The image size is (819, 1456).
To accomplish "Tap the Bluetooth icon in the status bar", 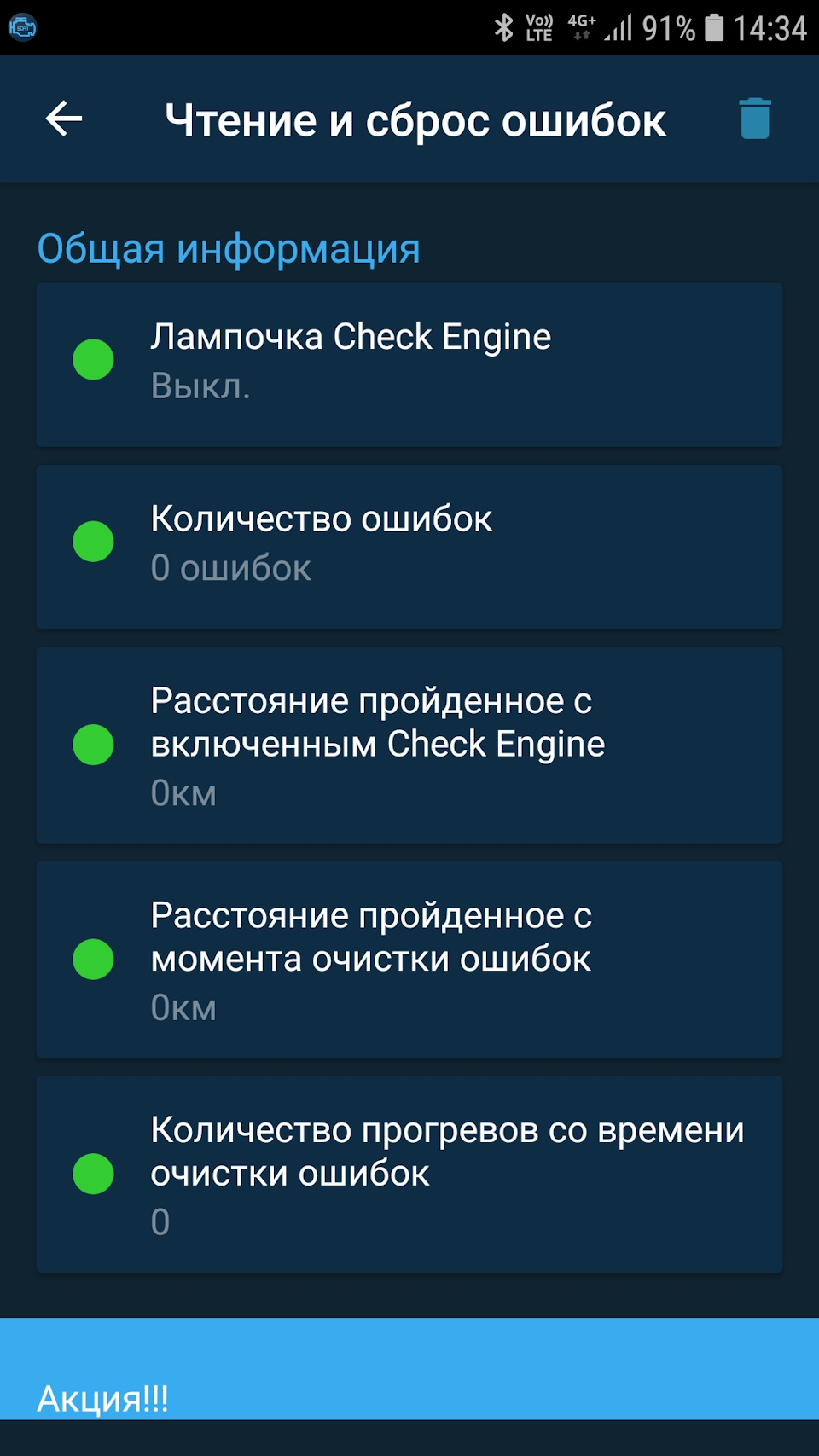I will [504, 26].
